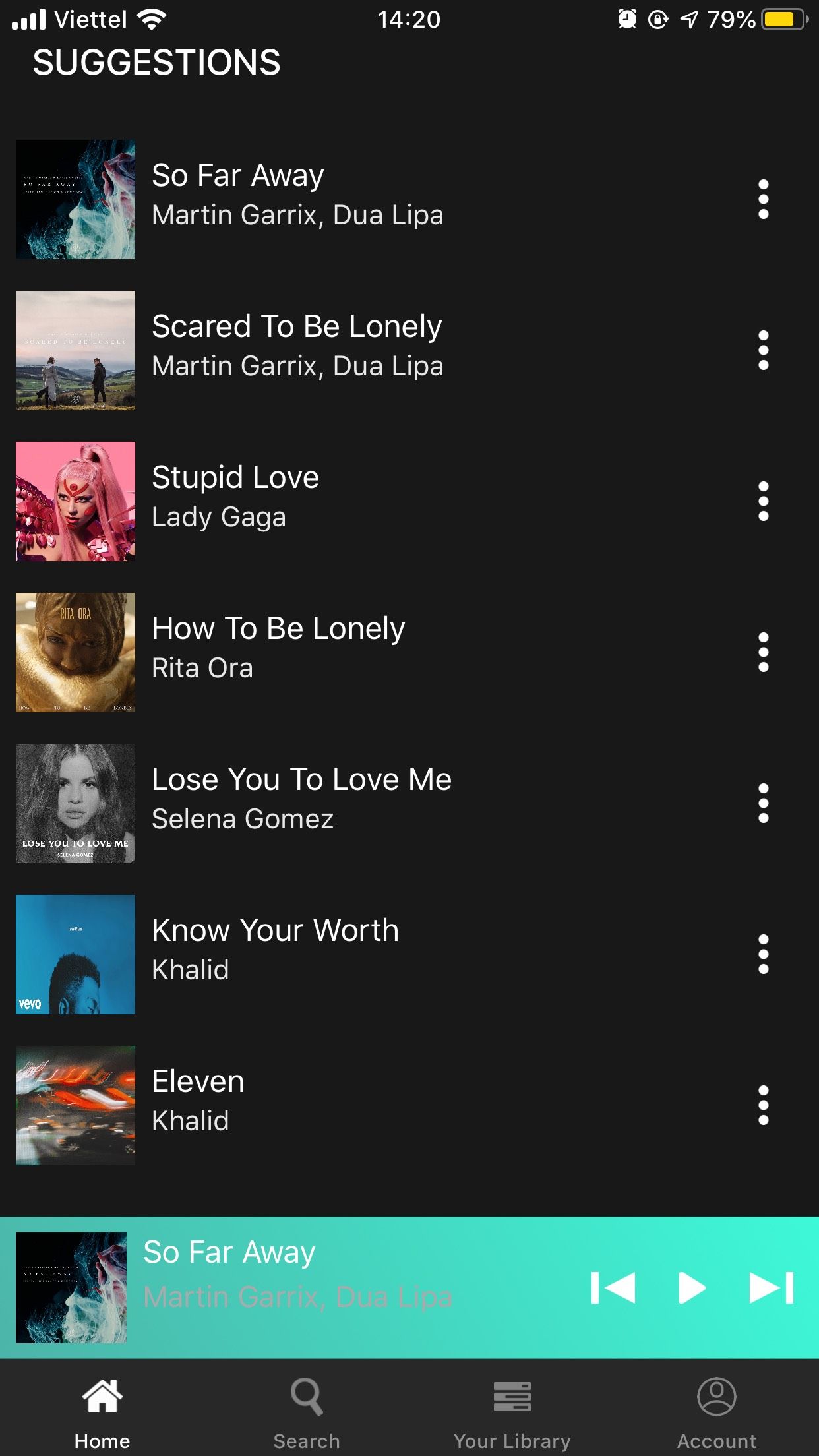This screenshot has height=1456, width=819.
Task: Play the current track in the mini player
Action: click(x=691, y=1288)
